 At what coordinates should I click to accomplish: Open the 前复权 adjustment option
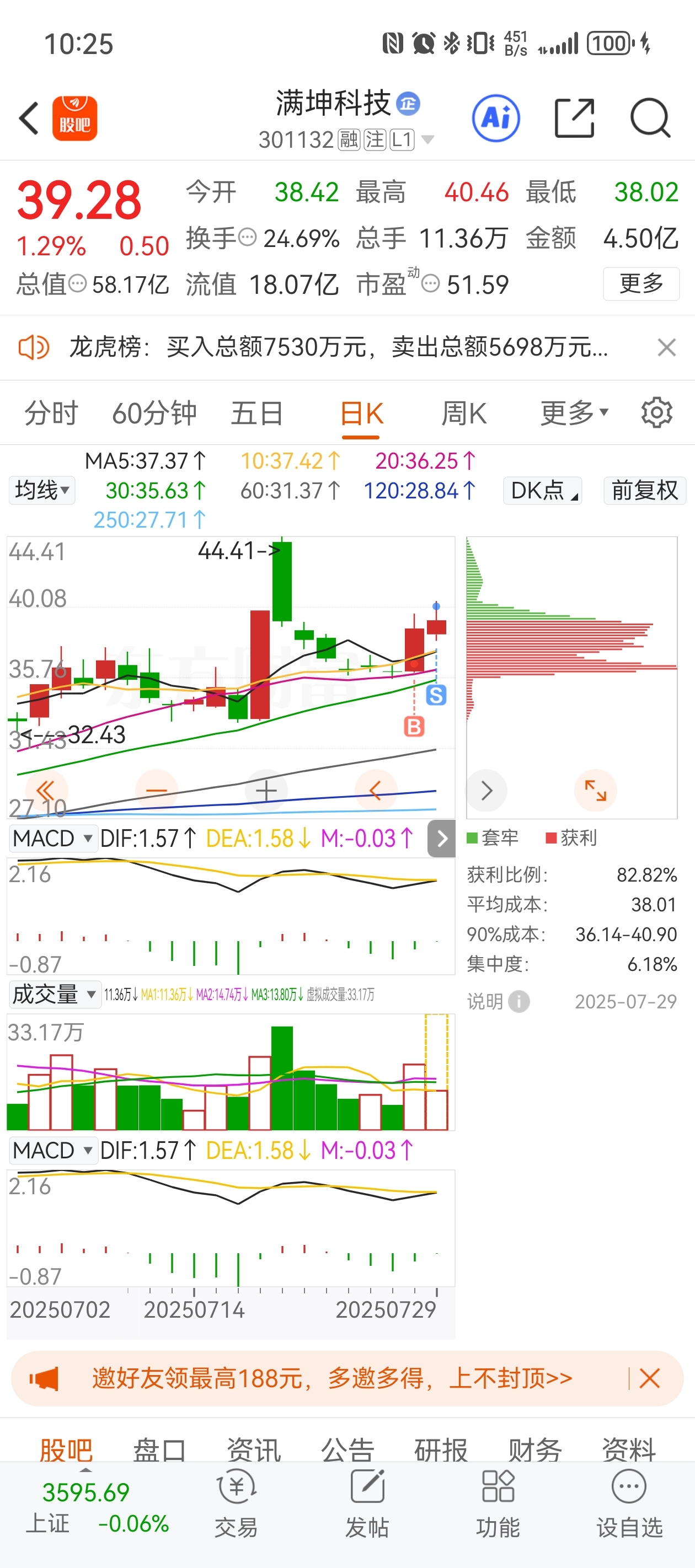click(x=644, y=490)
